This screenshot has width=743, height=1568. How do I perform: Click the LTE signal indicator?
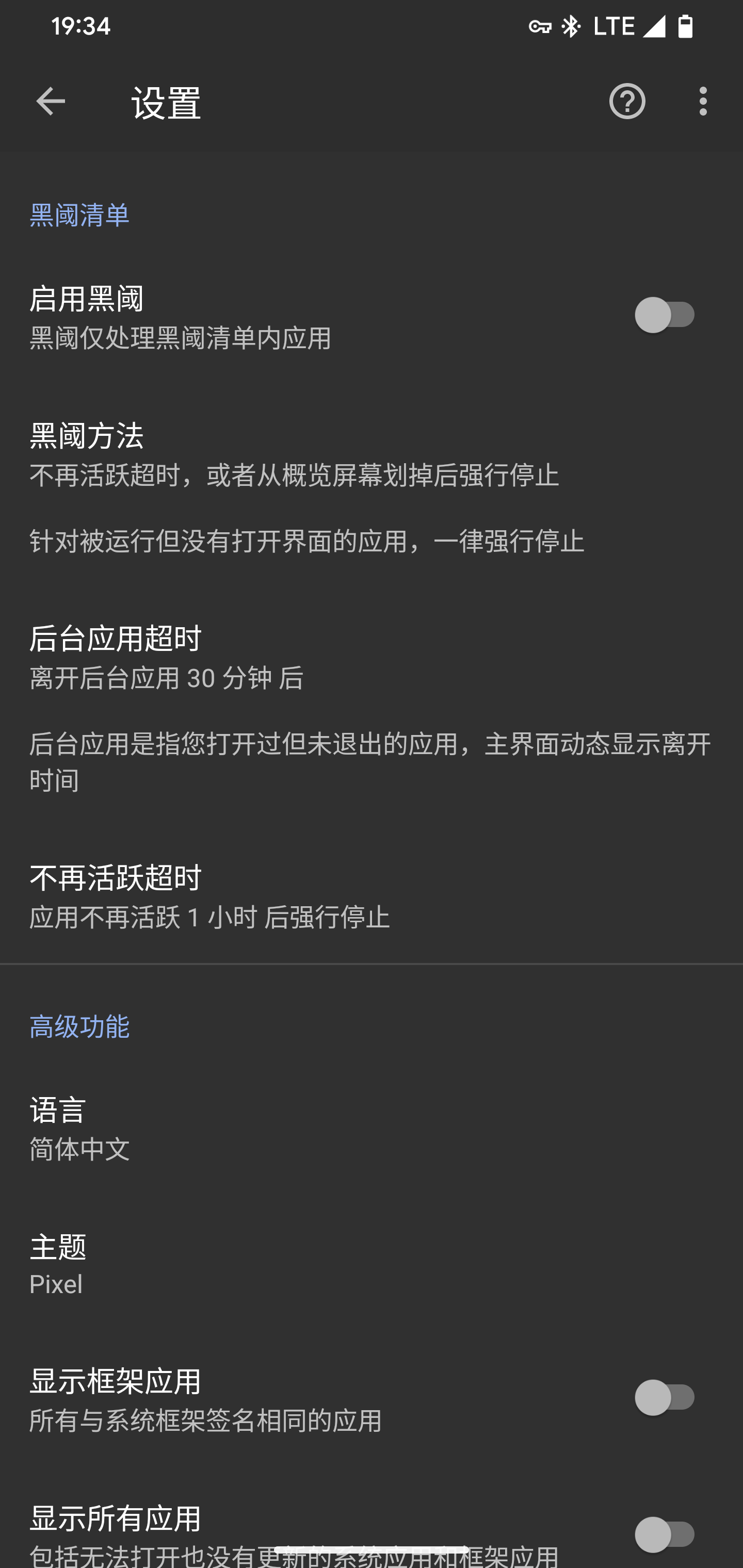click(615, 26)
